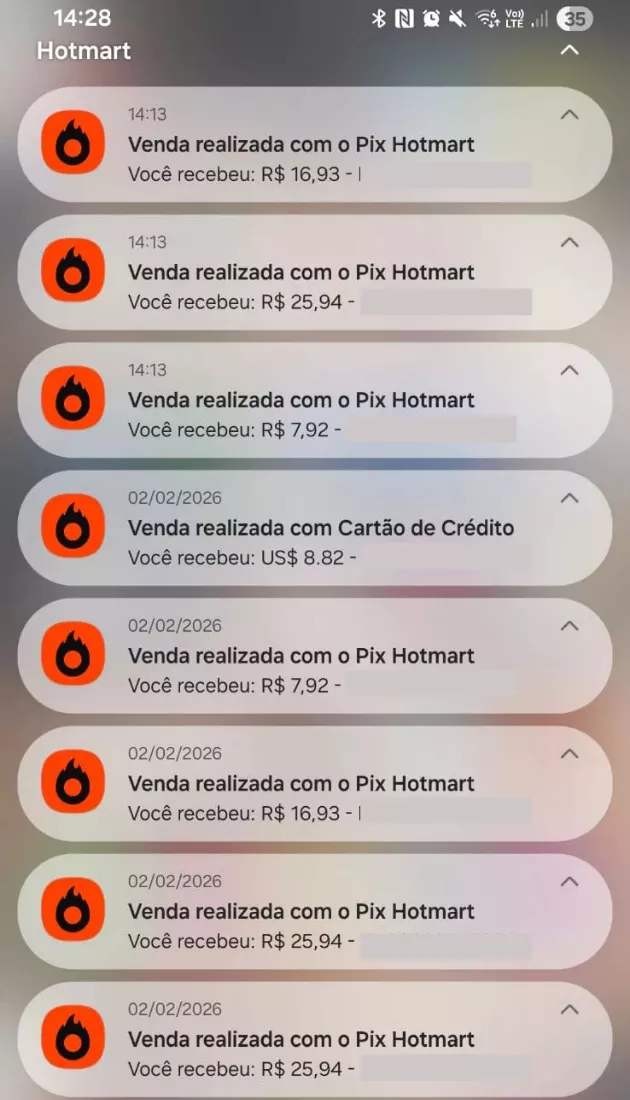Expand the US$ 8.82 credit card notification
Viewport: 630px width, 1100px height.
coord(569,498)
